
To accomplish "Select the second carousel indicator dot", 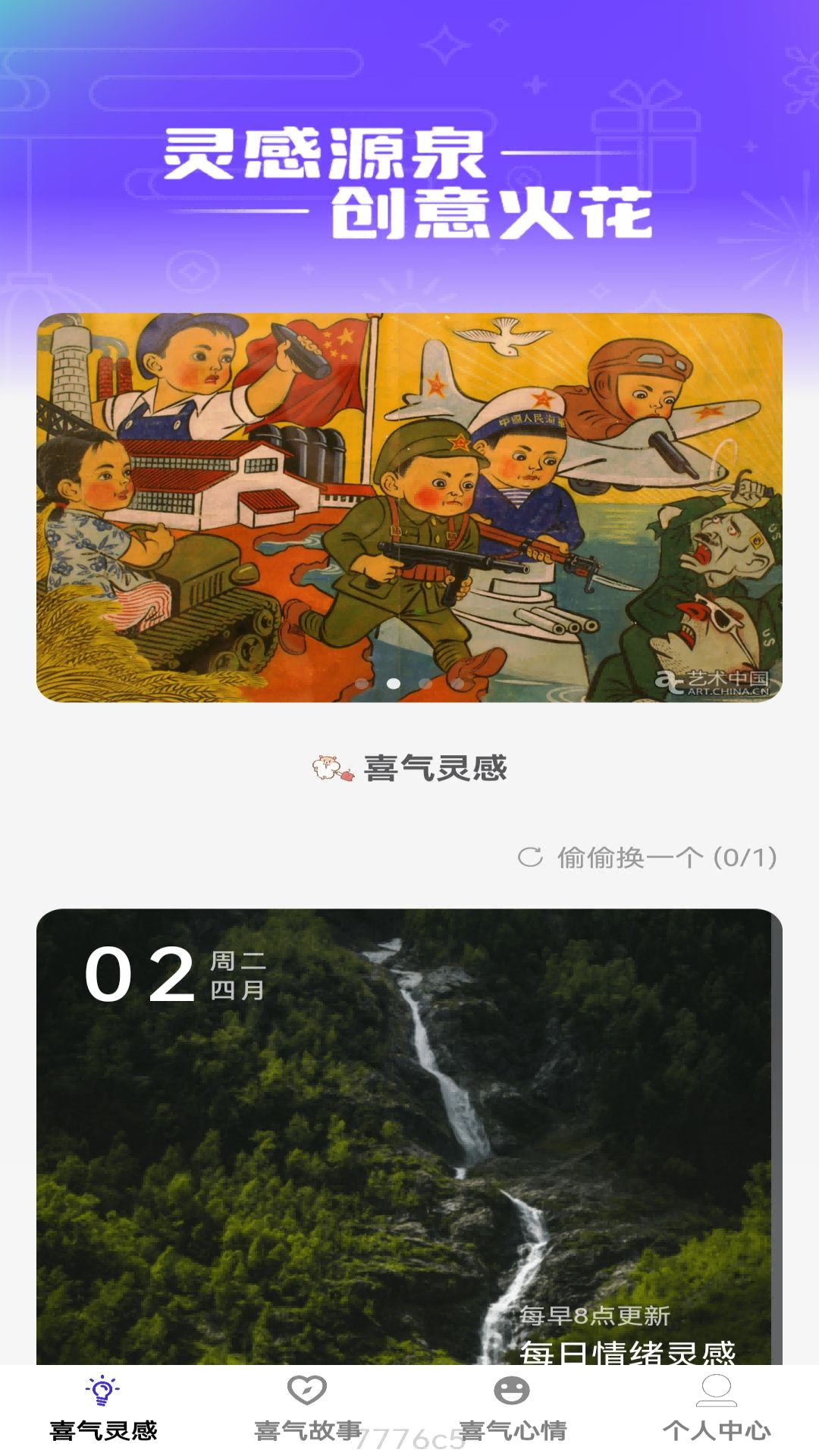I will 394,684.
